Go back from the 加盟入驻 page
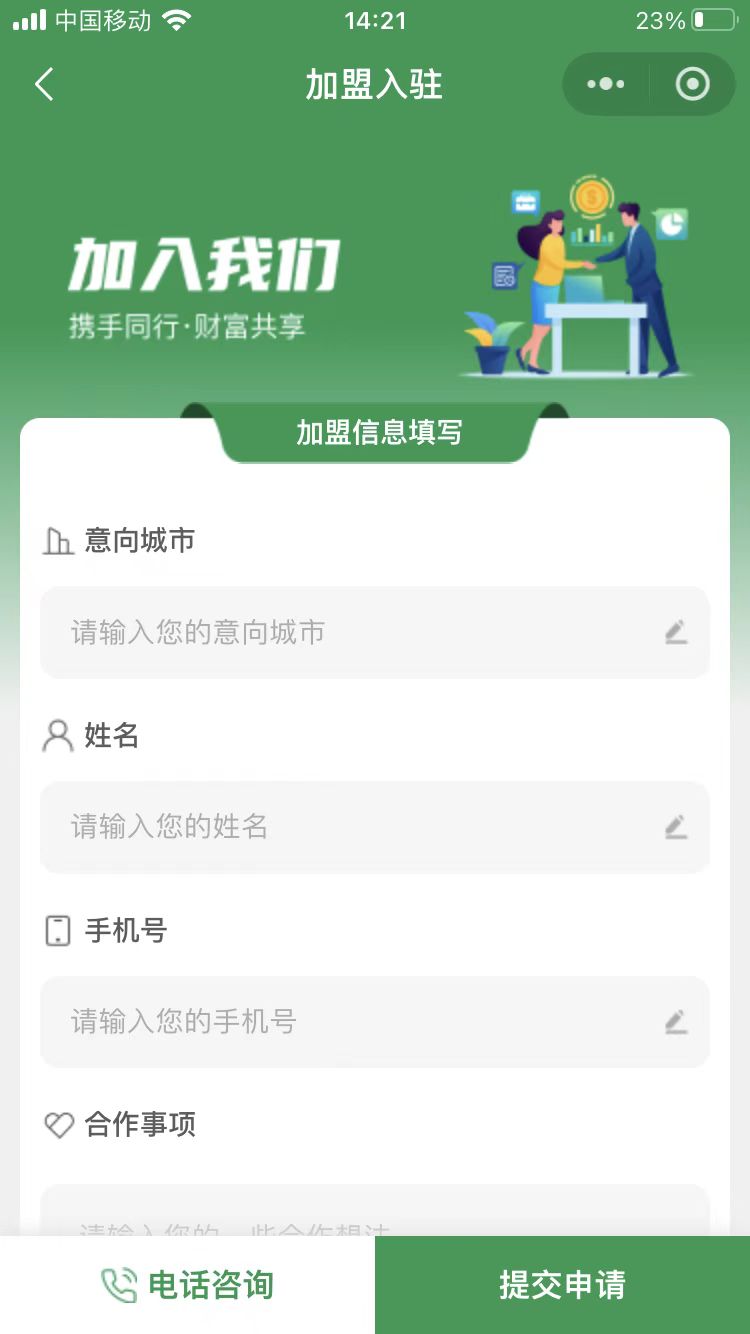 44,85
